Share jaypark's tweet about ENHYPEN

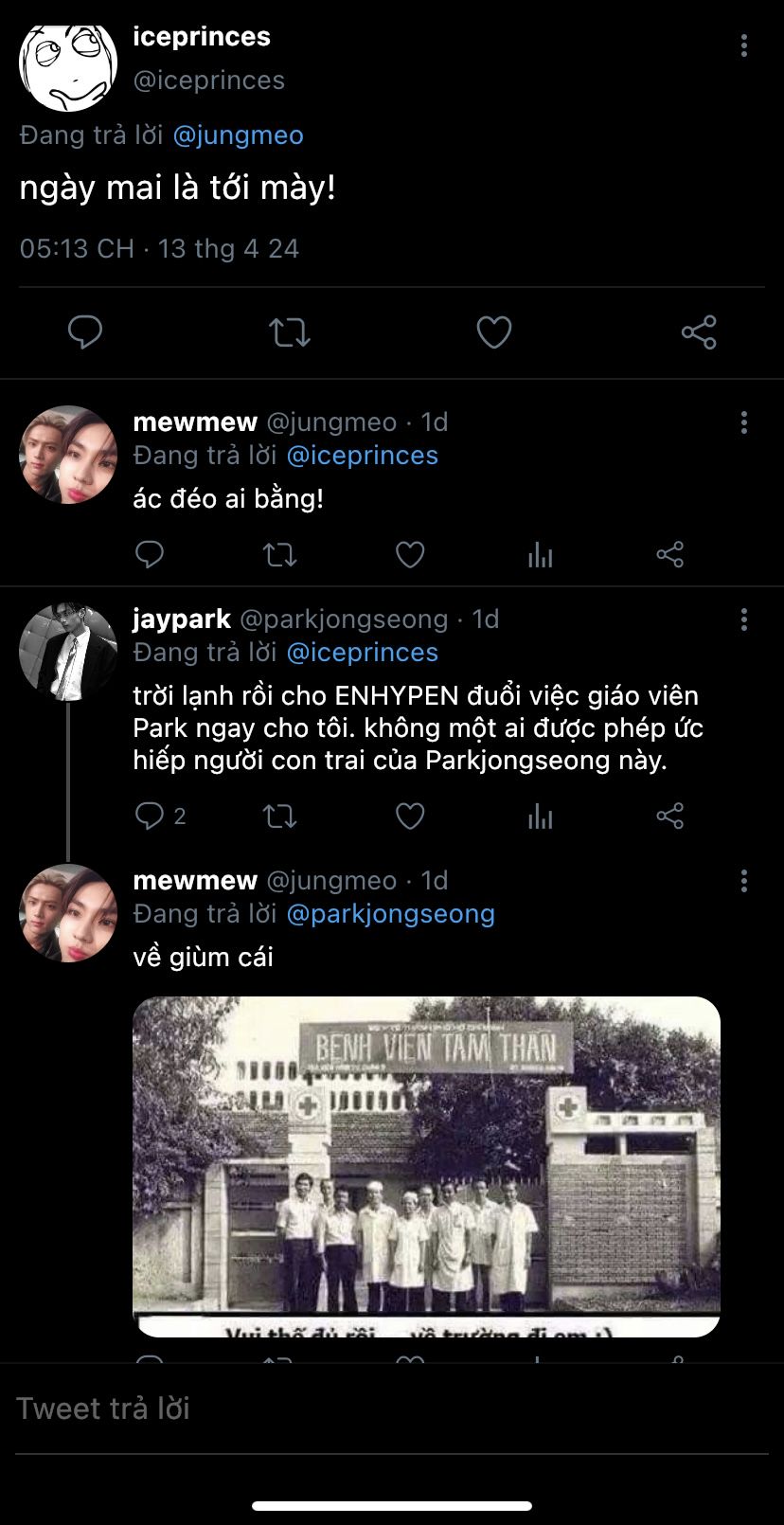tap(669, 816)
